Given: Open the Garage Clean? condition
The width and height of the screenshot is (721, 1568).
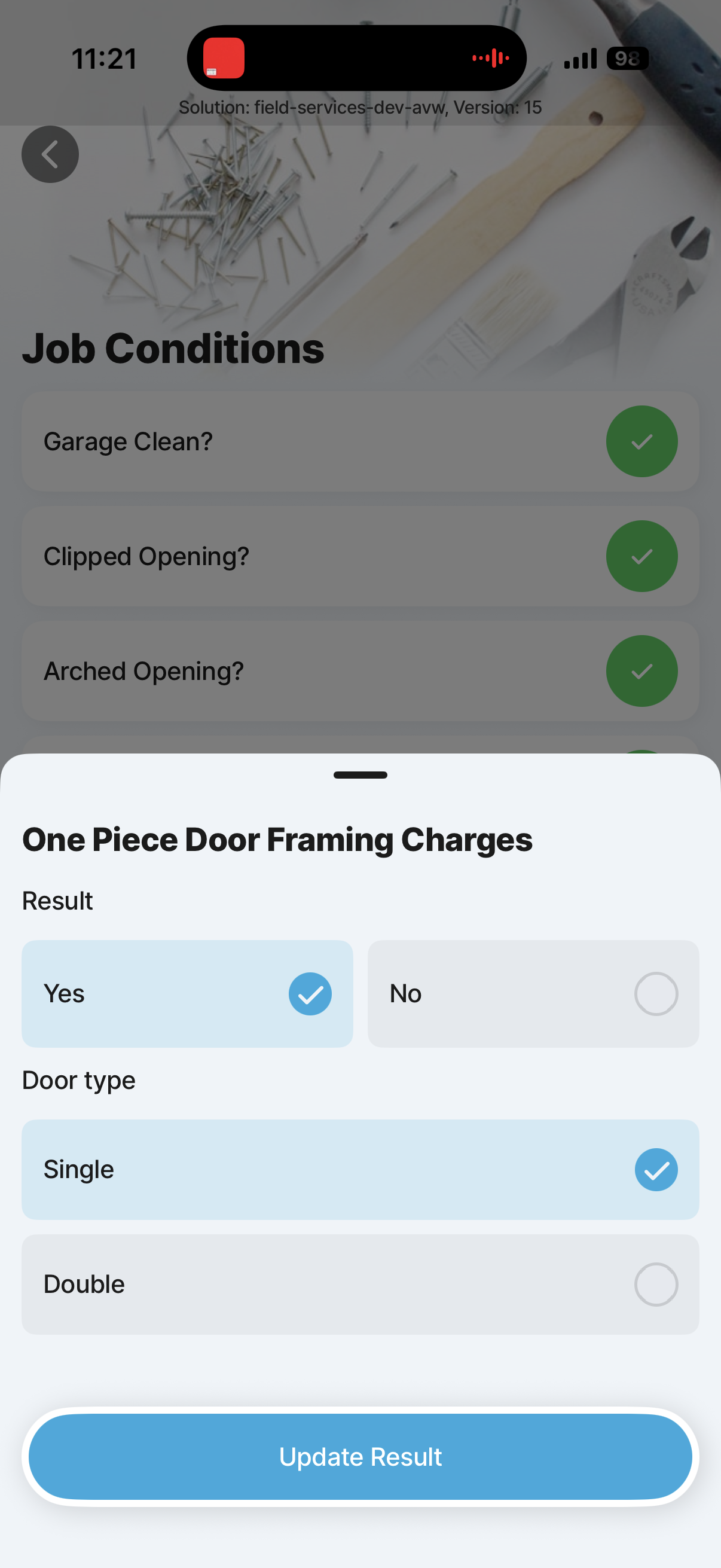Looking at the screenshot, I should tap(360, 441).
